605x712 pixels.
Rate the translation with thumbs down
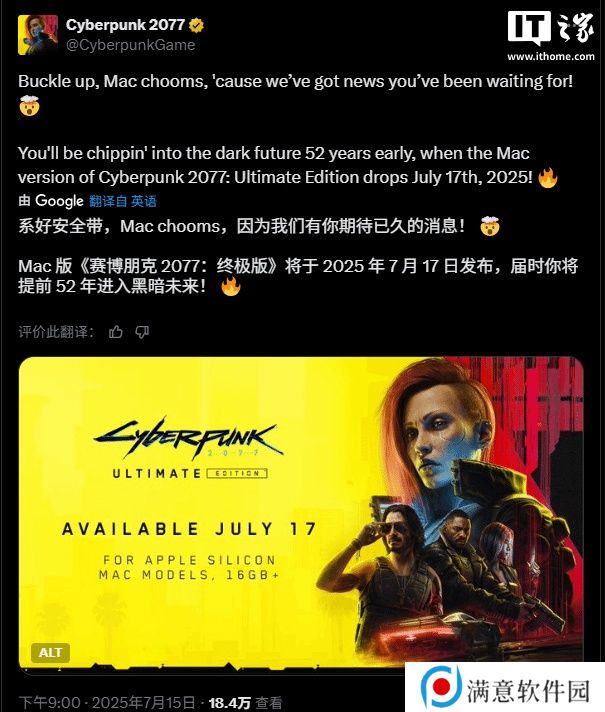tap(142, 331)
